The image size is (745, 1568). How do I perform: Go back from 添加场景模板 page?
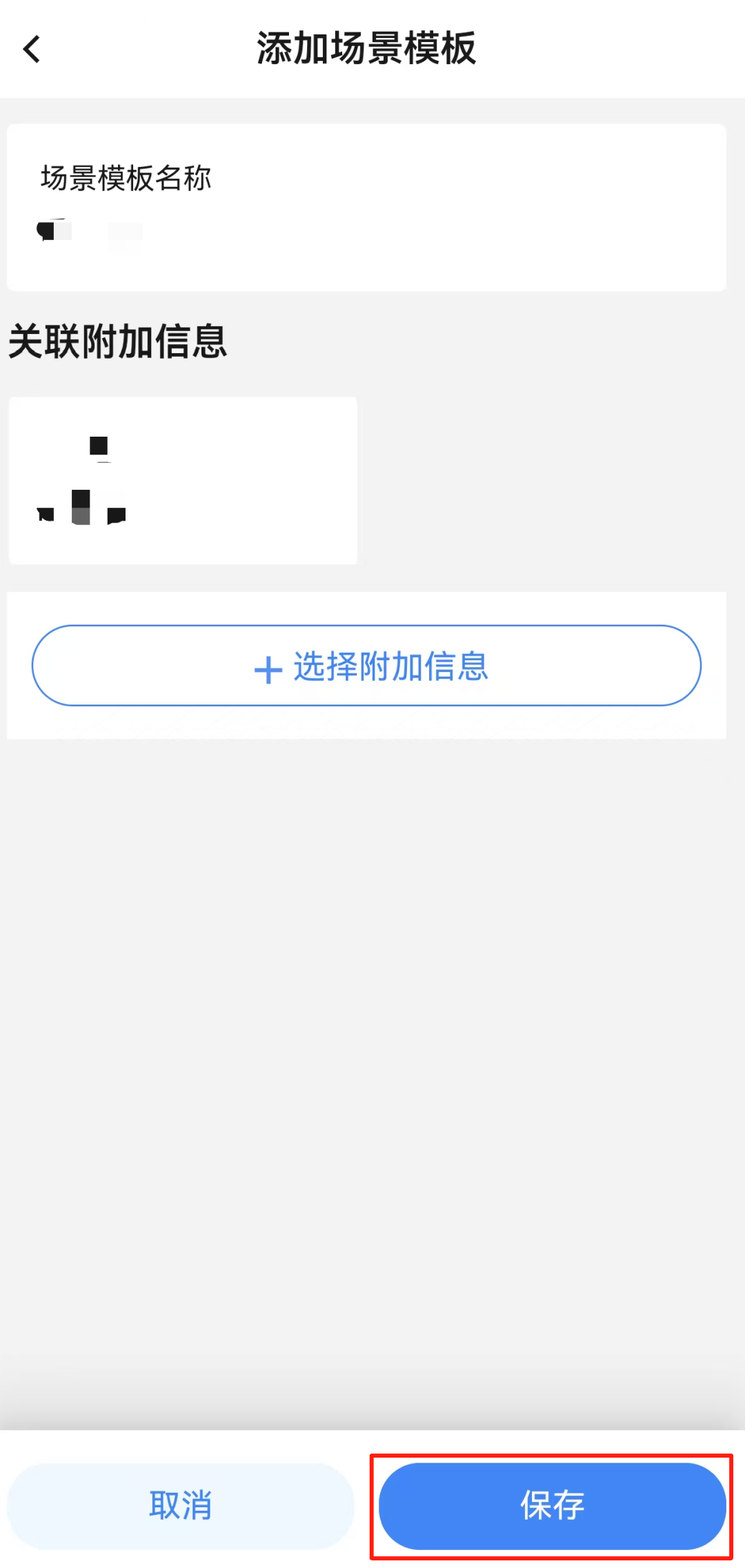click(x=32, y=49)
